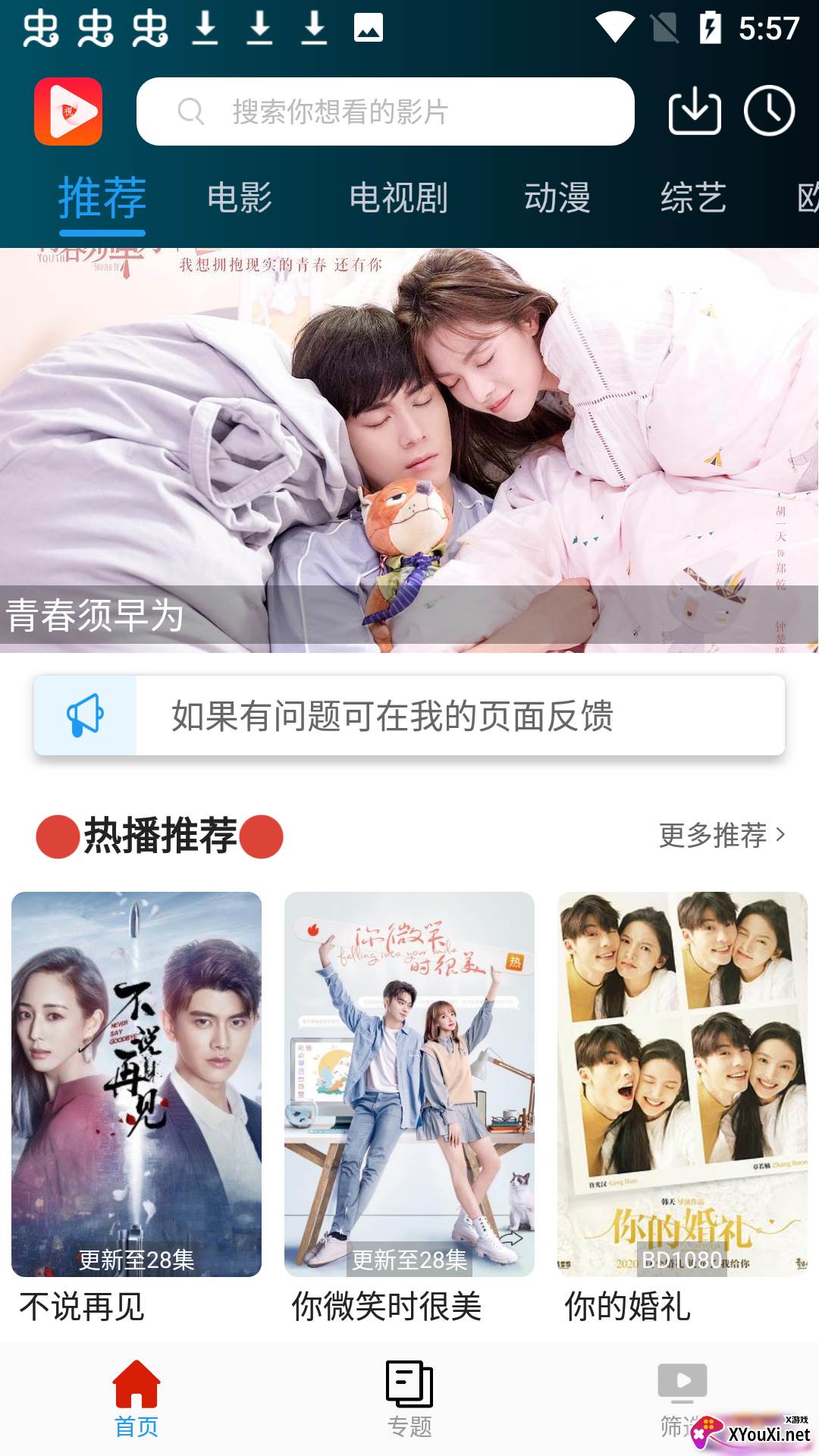Viewport: 819px width, 1456px height.
Task: Open the feedback announcement notice
Action: click(x=409, y=715)
